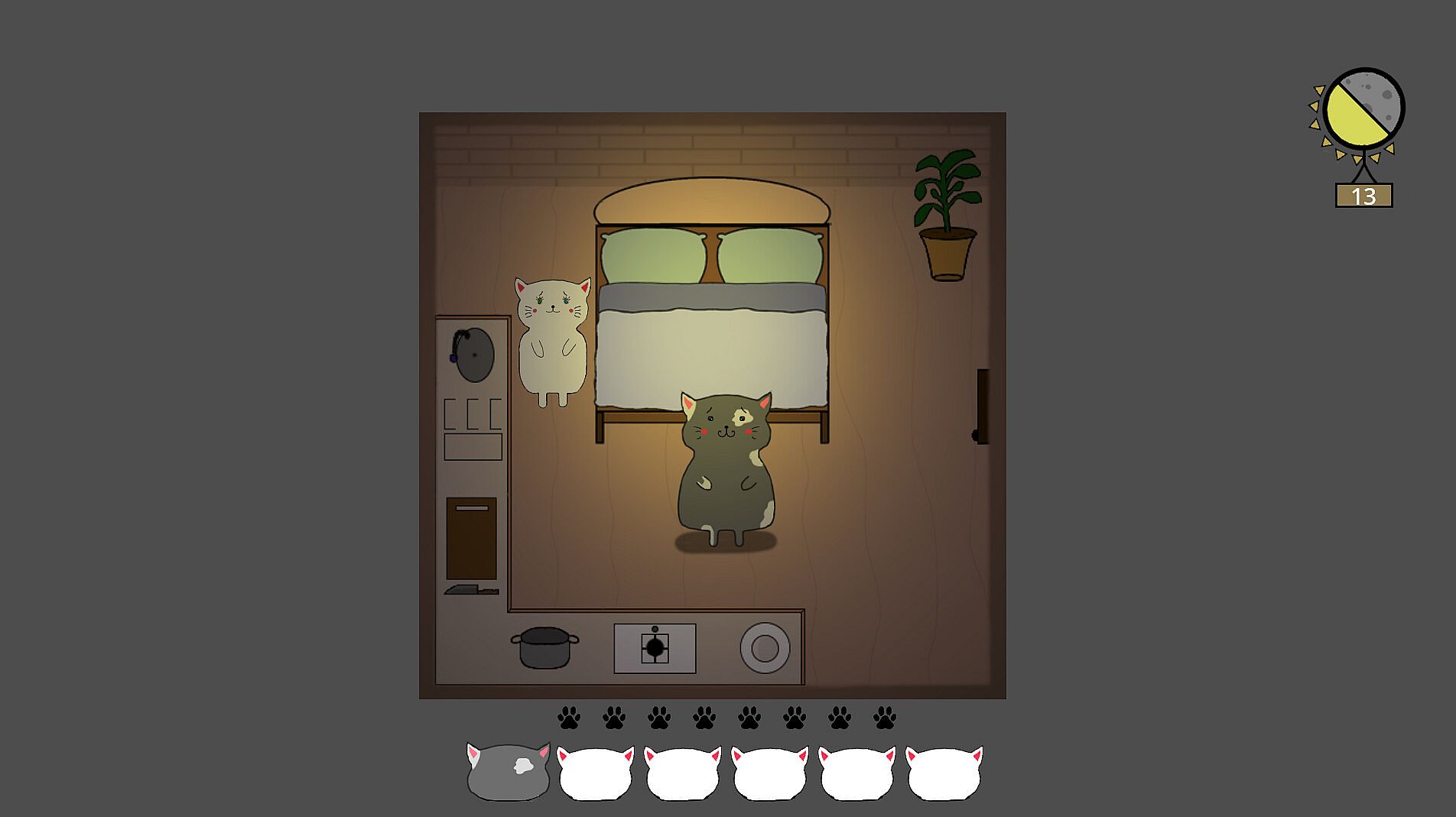Use the sink with the faucet

pyautogui.click(x=473, y=355)
